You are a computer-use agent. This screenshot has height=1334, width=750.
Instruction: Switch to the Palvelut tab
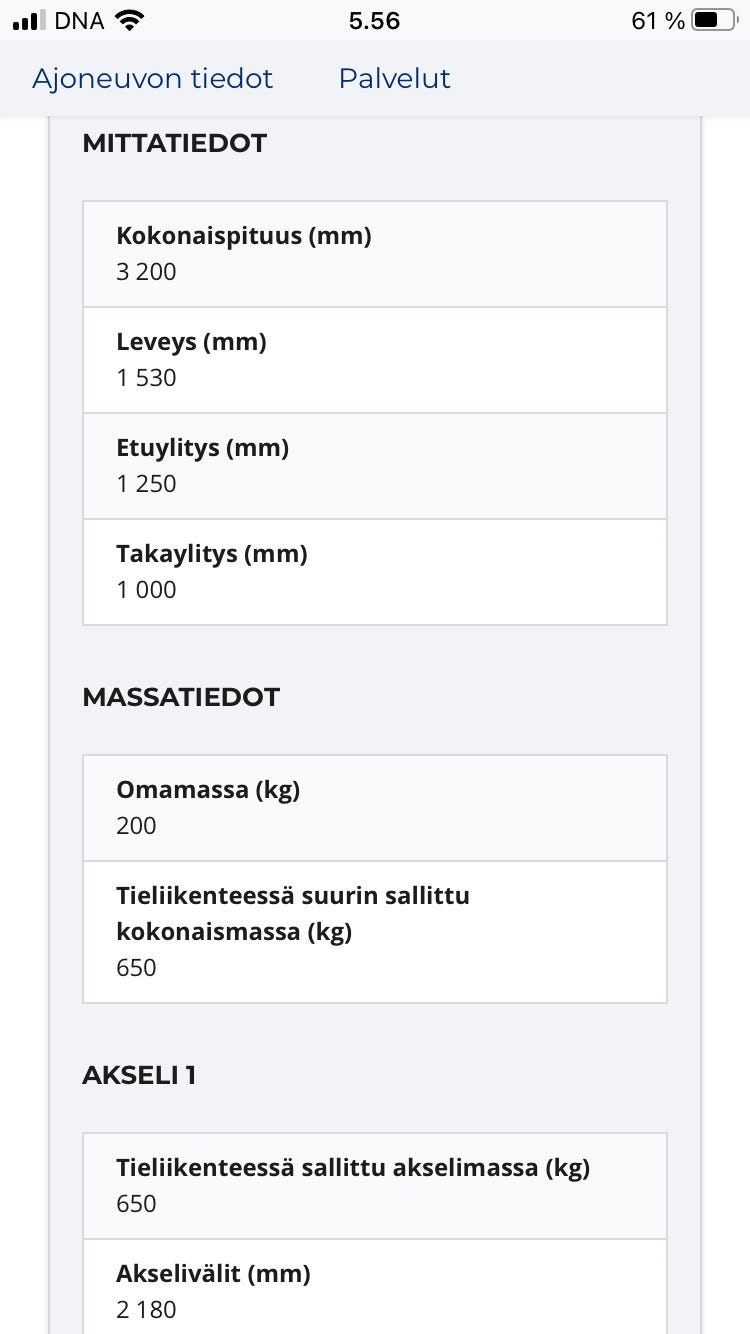[395, 79]
